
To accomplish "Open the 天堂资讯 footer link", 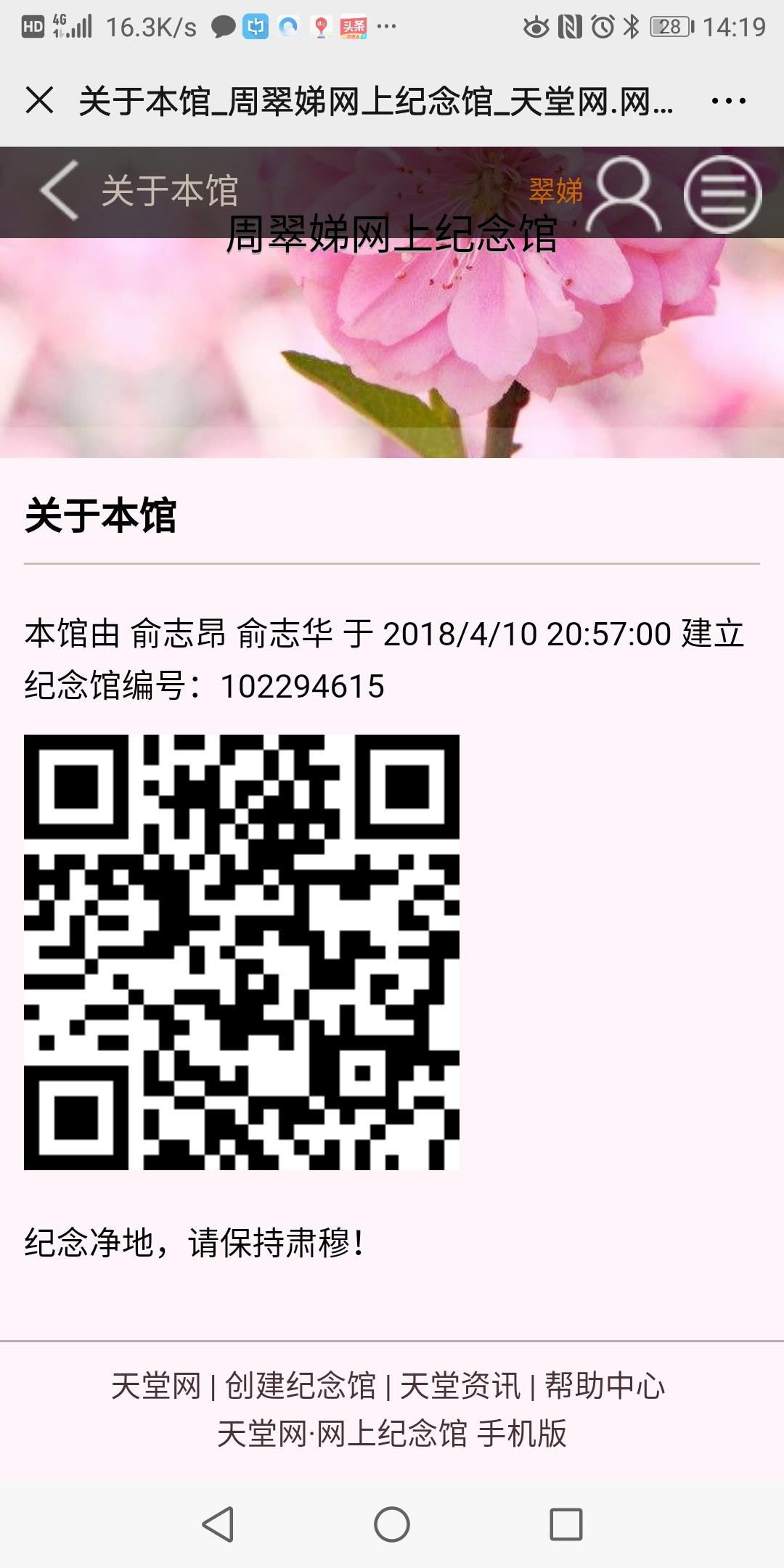I will [x=460, y=1386].
